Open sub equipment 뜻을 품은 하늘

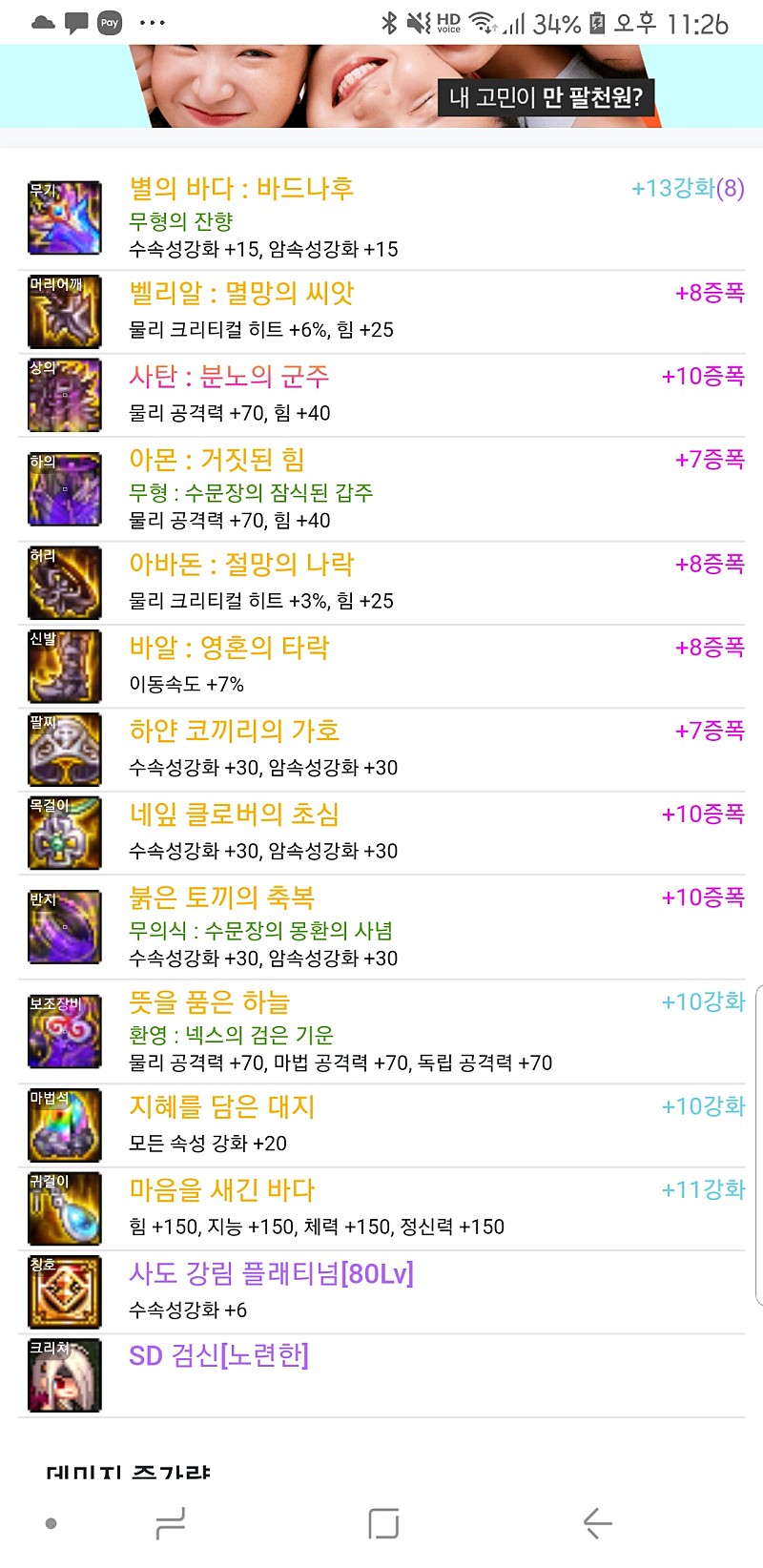point(210,1002)
